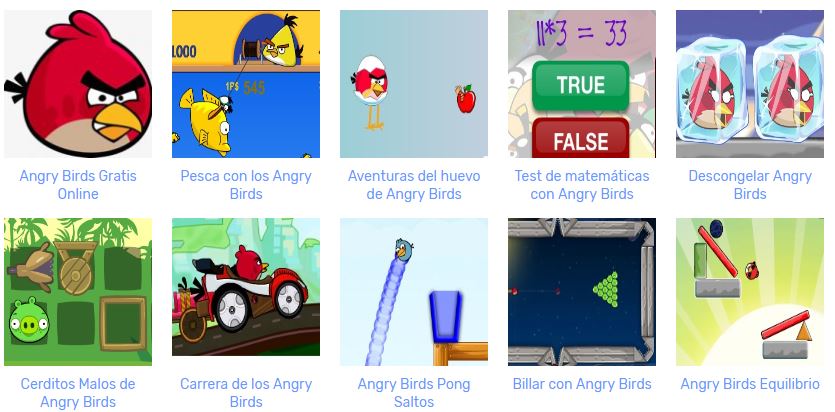Play Cerditos Malos de Angry Birds

tap(78, 292)
